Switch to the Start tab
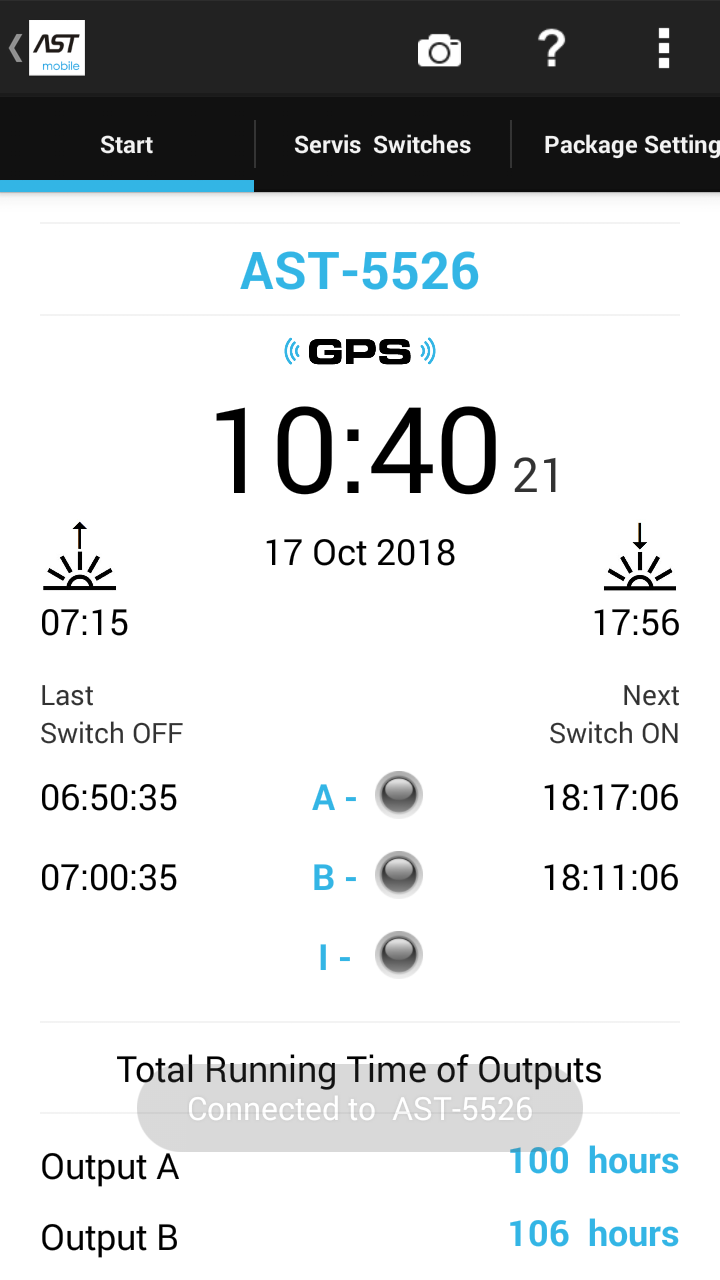The width and height of the screenshot is (720, 1280). [x=127, y=145]
